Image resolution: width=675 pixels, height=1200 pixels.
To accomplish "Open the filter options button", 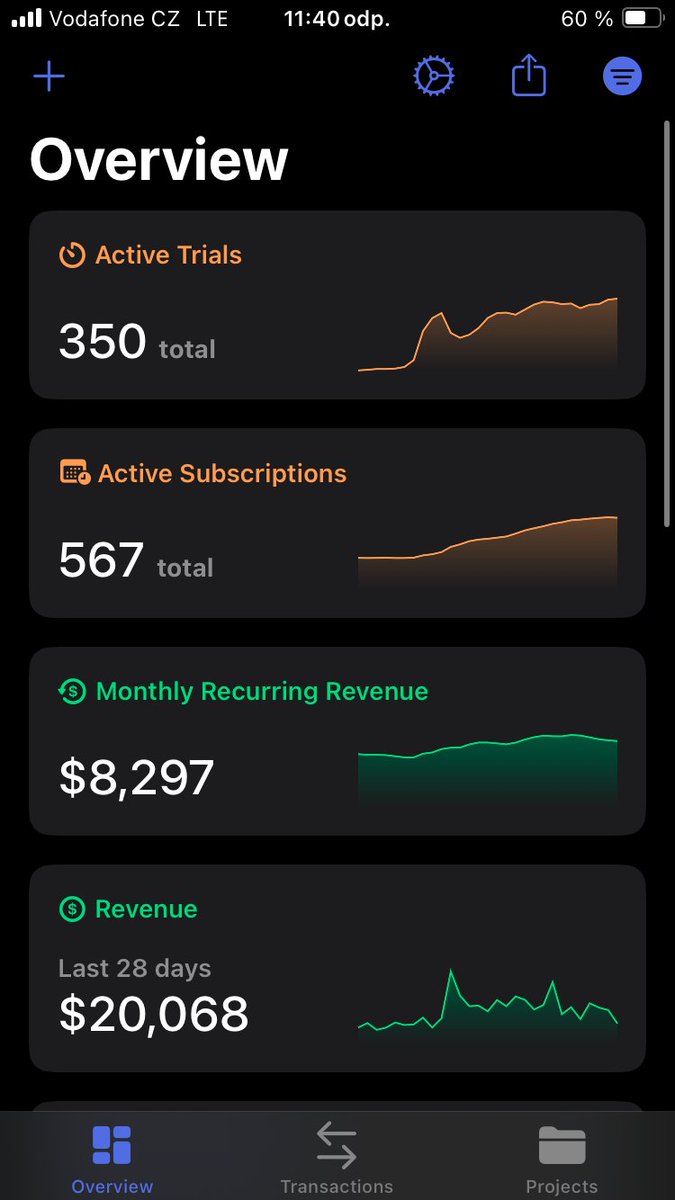I will tap(623, 77).
